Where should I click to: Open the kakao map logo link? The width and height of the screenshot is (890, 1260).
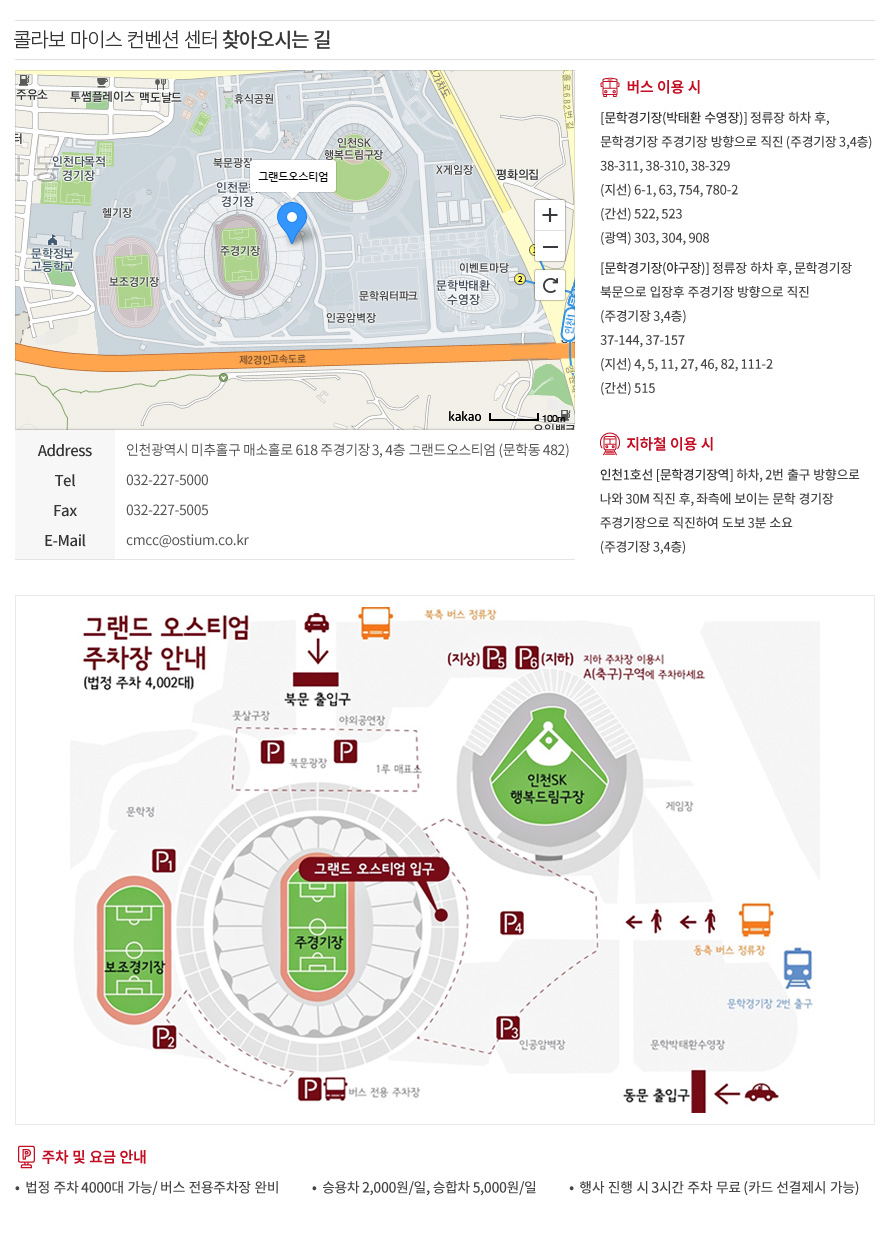coord(464,417)
